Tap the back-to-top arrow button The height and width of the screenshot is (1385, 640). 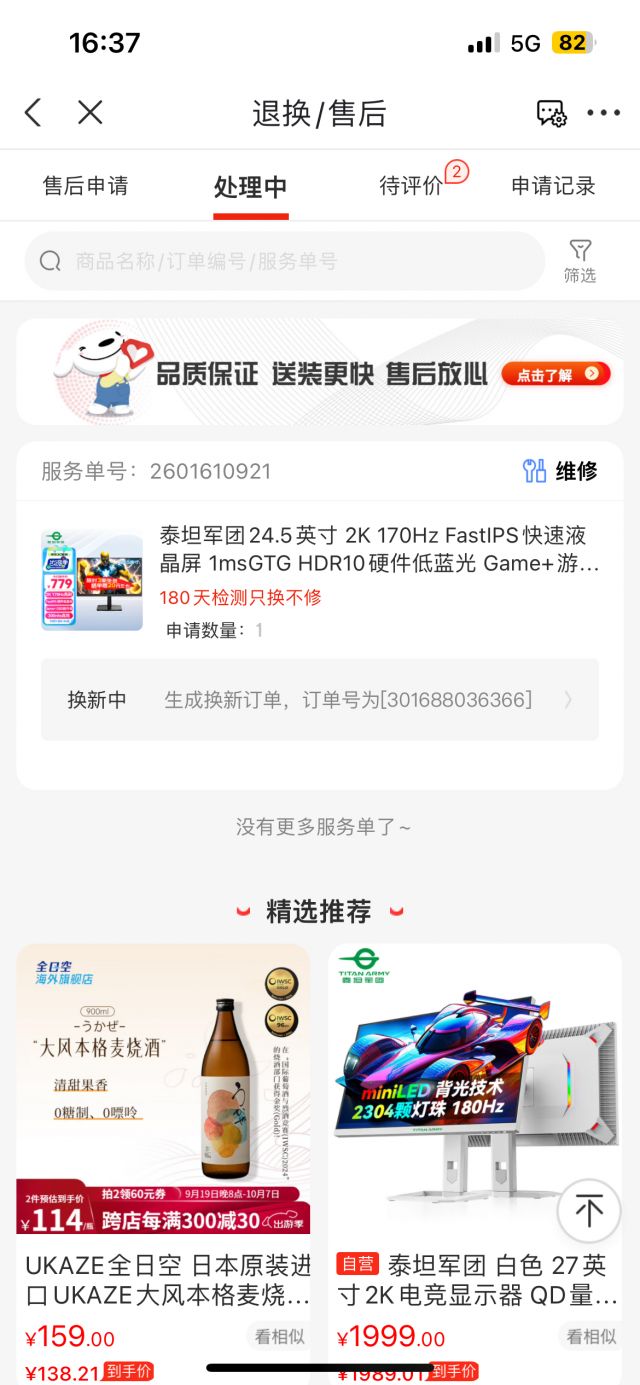(588, 1211)
